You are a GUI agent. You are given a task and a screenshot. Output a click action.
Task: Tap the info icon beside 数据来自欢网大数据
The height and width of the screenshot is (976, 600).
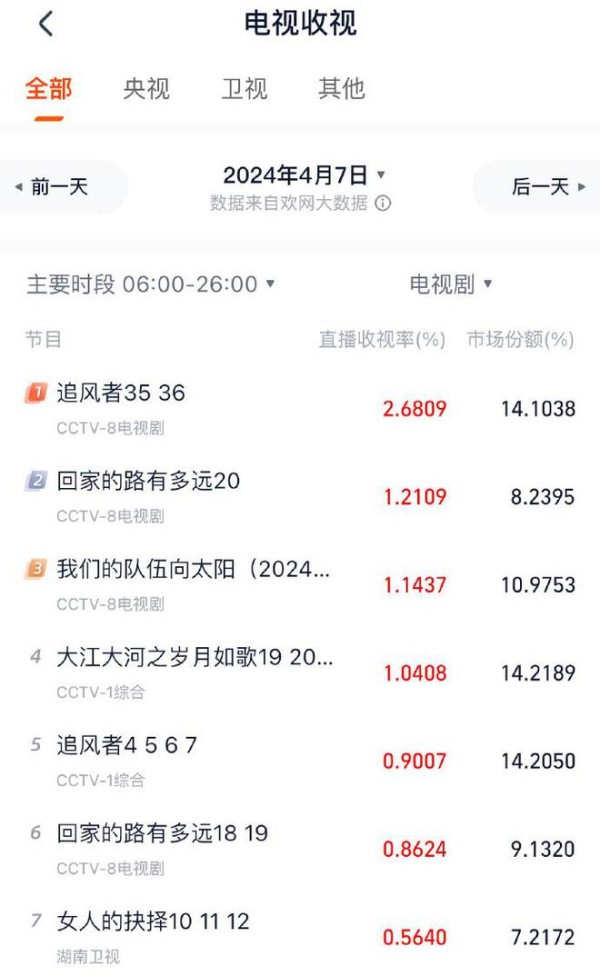[x=383, y=204]
